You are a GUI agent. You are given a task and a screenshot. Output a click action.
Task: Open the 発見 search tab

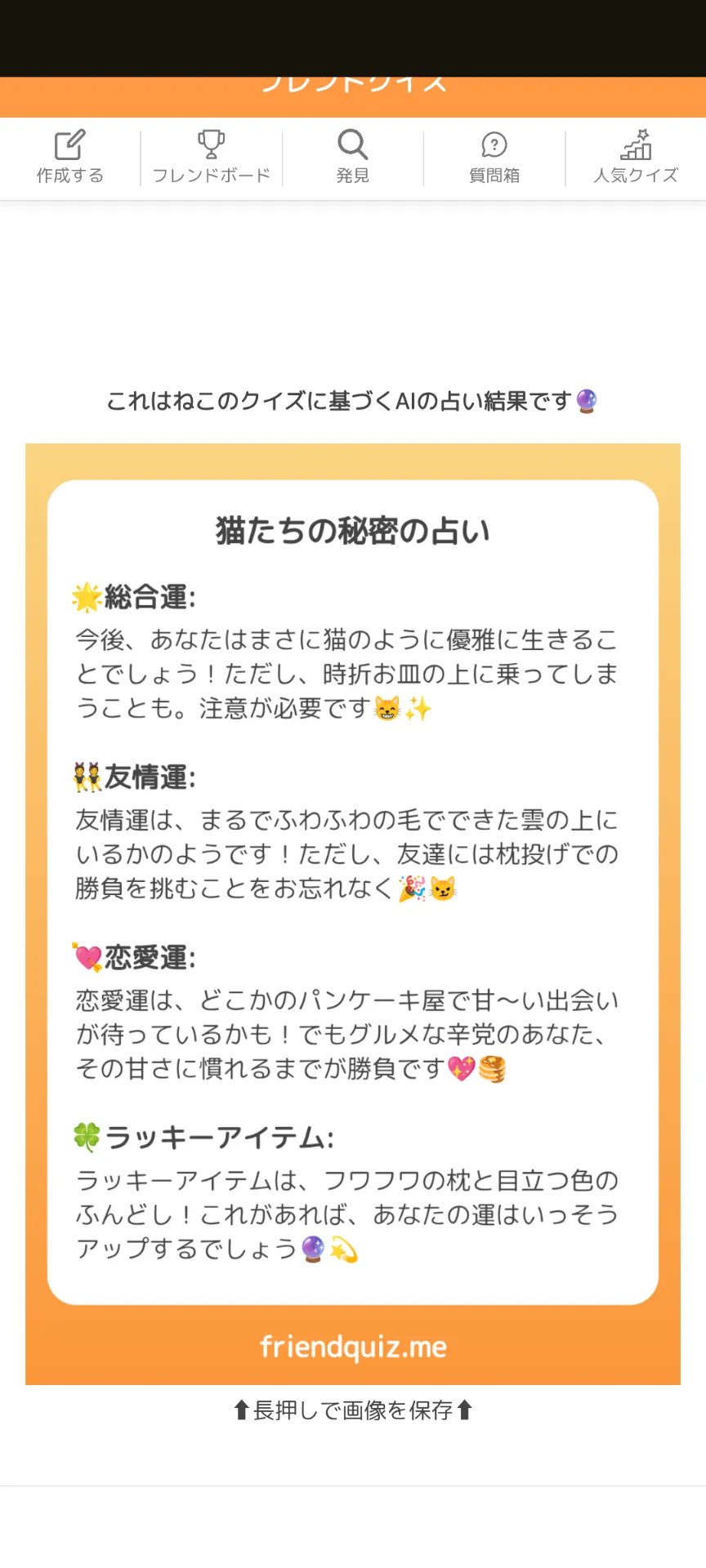coord(353,158)
